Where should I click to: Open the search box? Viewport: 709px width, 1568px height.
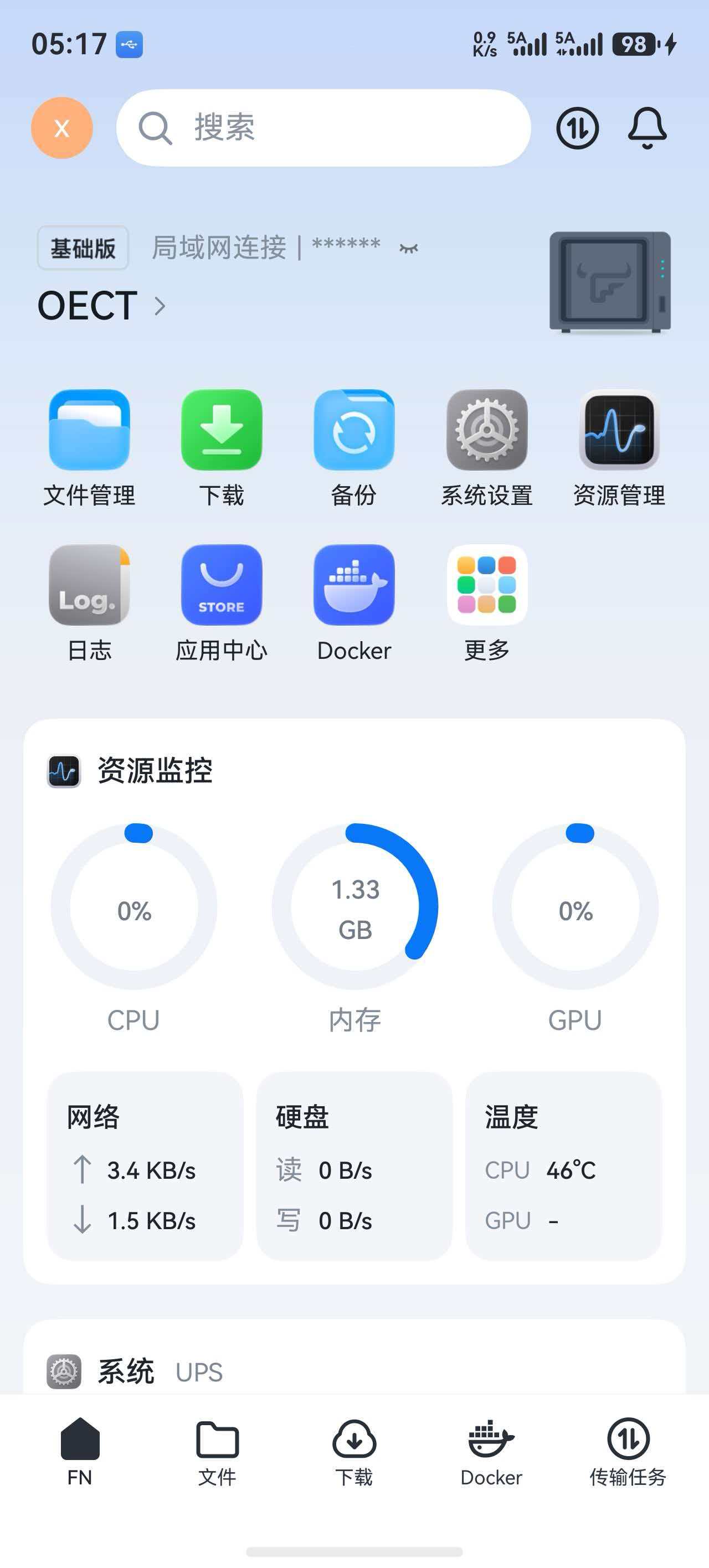click(x=323, y=128)
